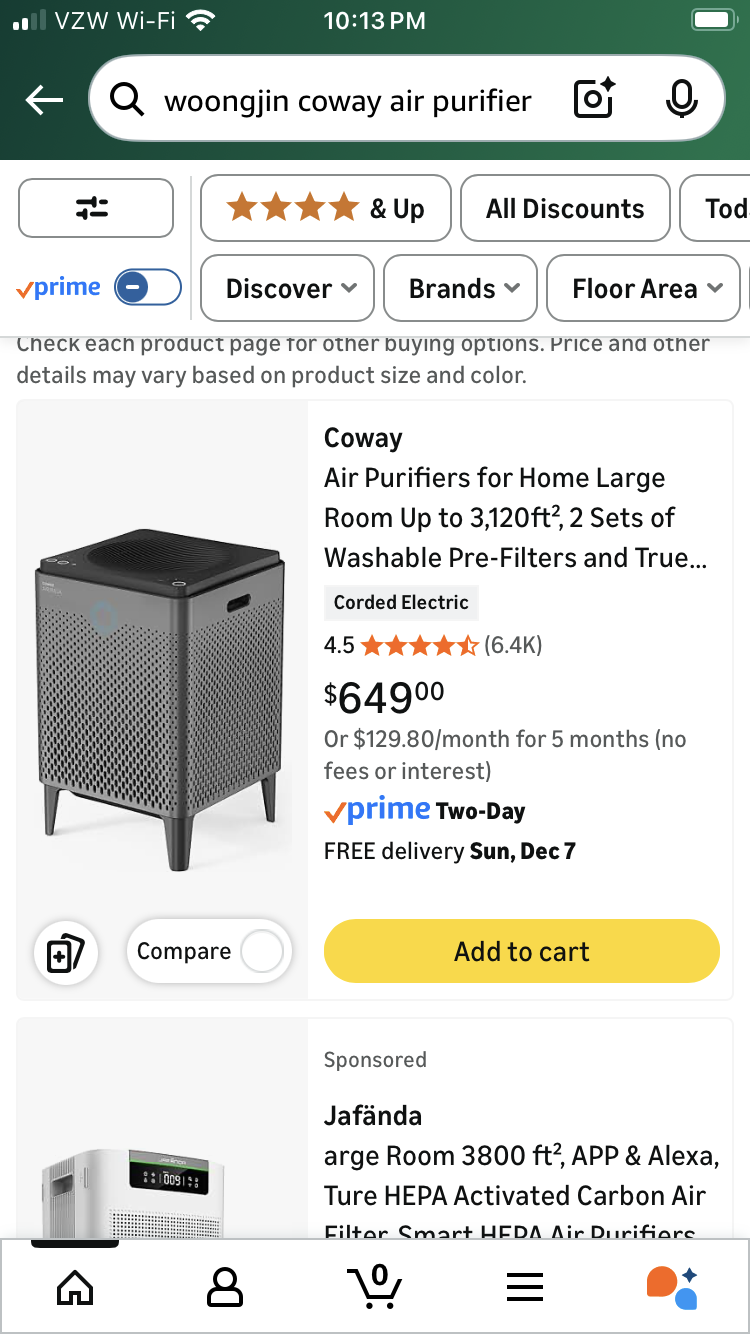Expand the Brands dropdown
The image size is (750, 1334).
click(461, 288)
